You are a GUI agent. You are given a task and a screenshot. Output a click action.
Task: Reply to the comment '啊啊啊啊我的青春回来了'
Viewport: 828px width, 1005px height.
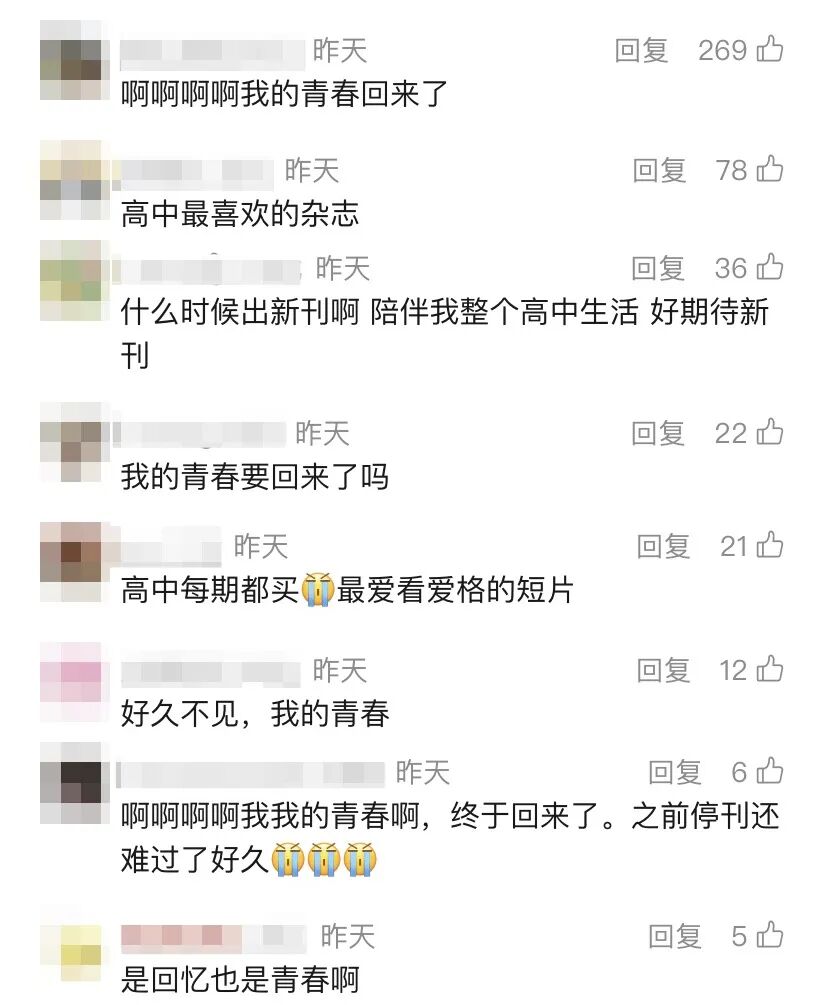pyautogui.click(x=641, y=50)
